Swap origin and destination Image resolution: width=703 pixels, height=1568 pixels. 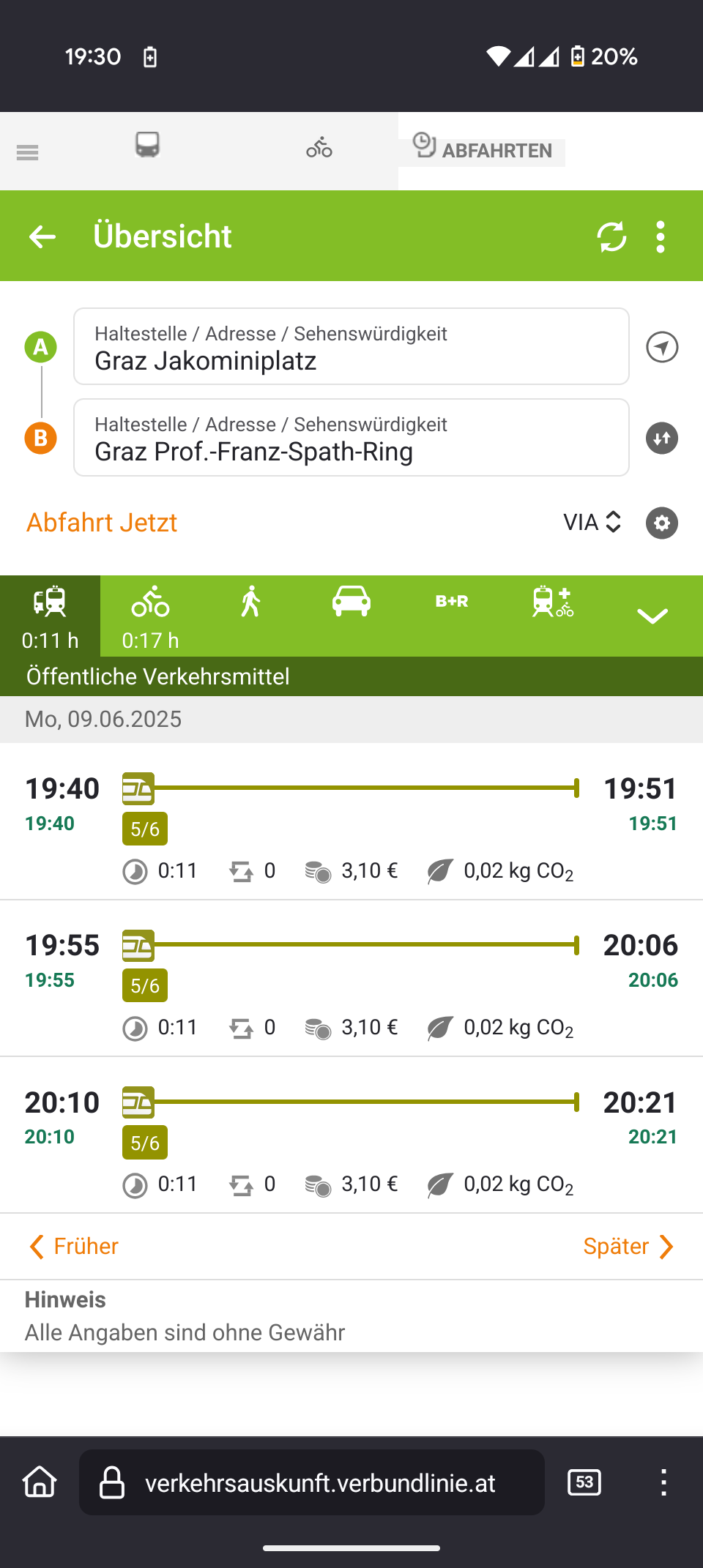point(662,438)
